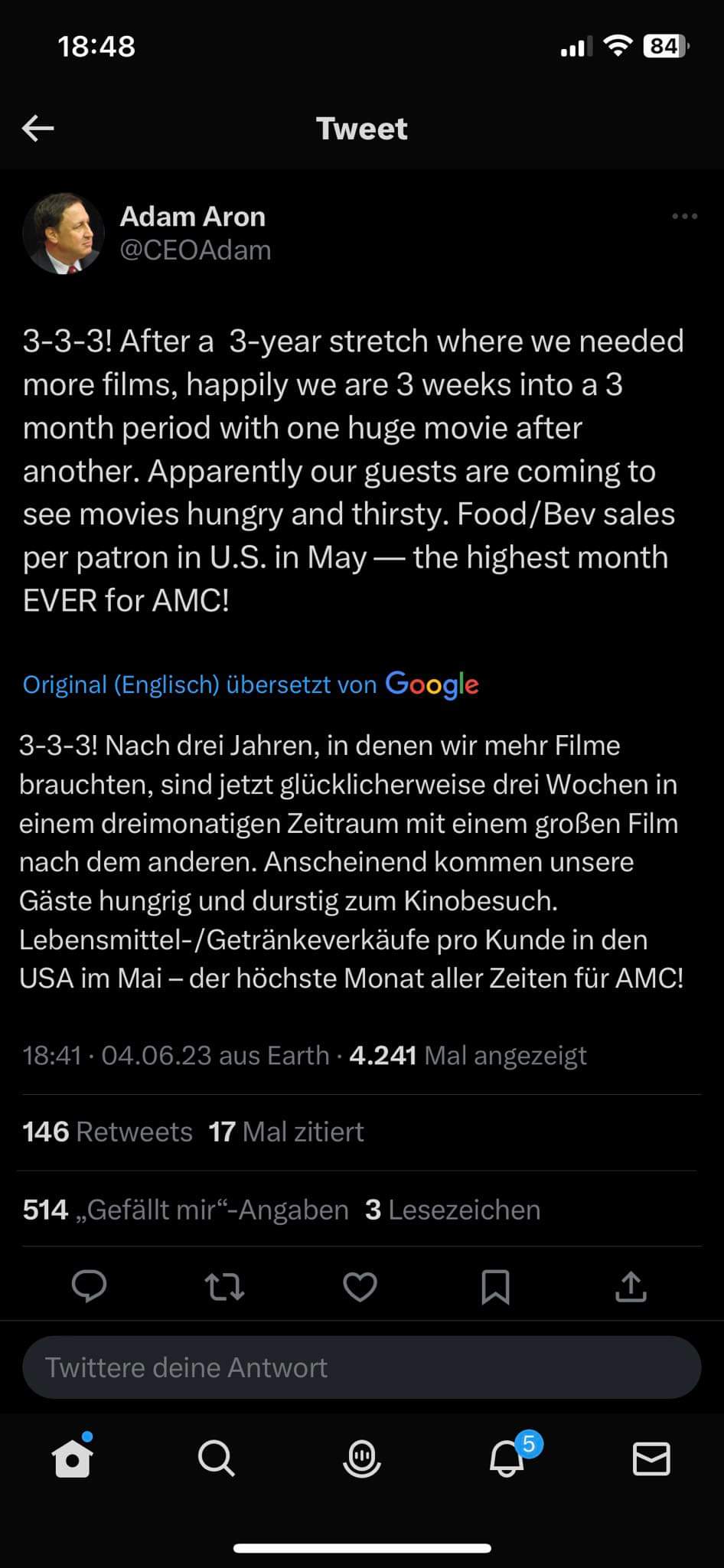Open the direct messages tab
This screenshot has height=1568, width=724.
pos(651,1459)
